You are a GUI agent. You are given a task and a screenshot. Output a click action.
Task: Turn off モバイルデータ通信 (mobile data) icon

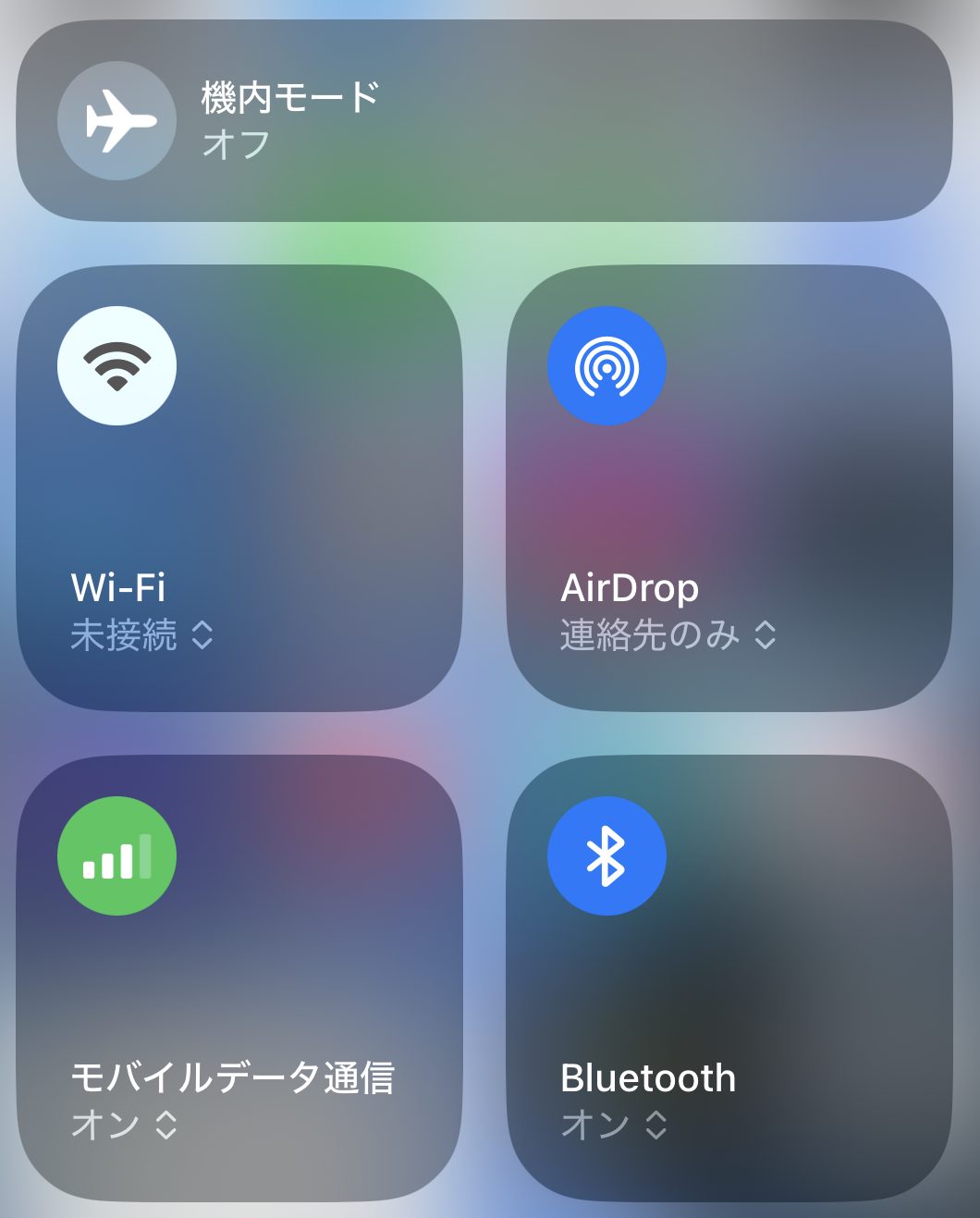[116, 855]
